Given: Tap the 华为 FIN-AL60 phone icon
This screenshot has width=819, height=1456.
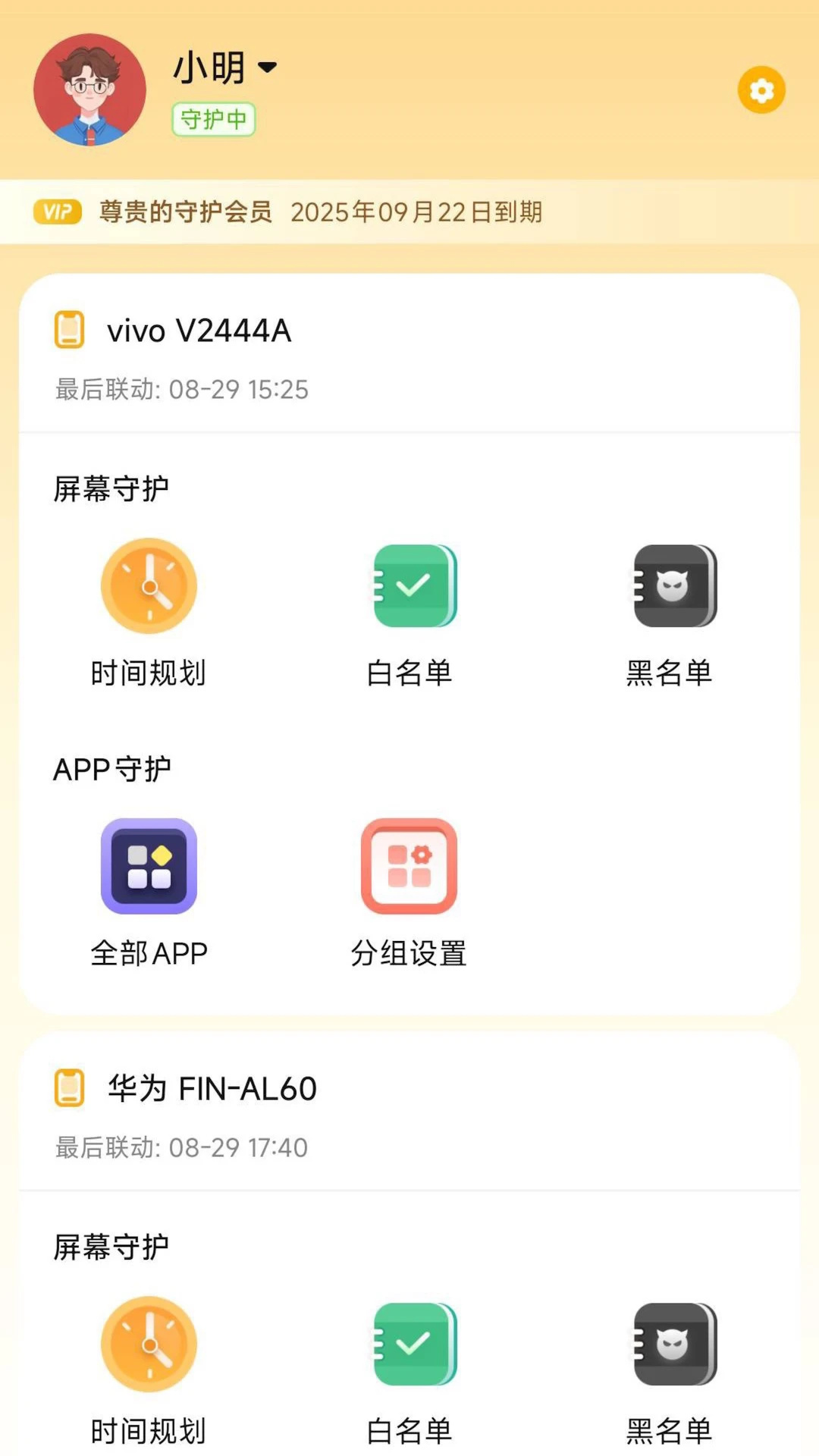Looking at the screenshot, I should click(x=68, y=1087).
